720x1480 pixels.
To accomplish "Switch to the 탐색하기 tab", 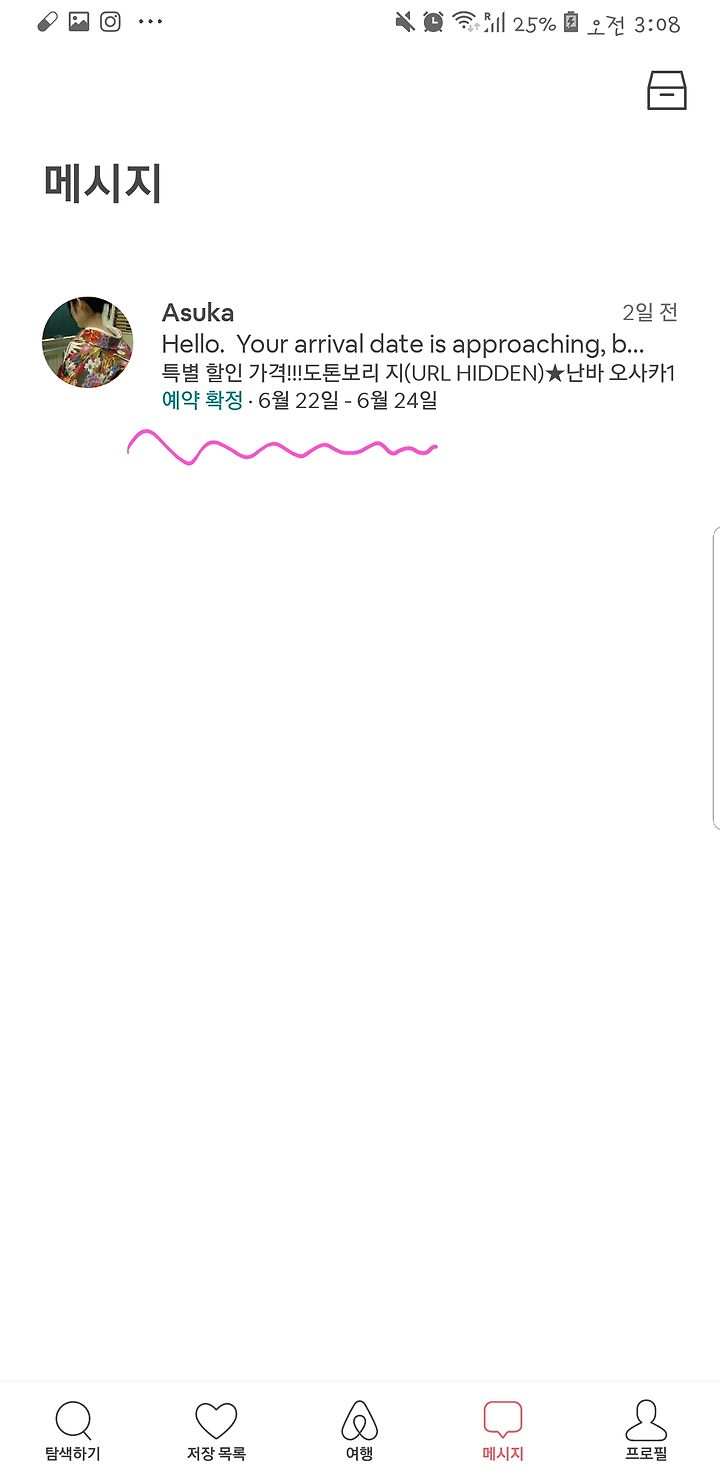I will point(73,1432).
